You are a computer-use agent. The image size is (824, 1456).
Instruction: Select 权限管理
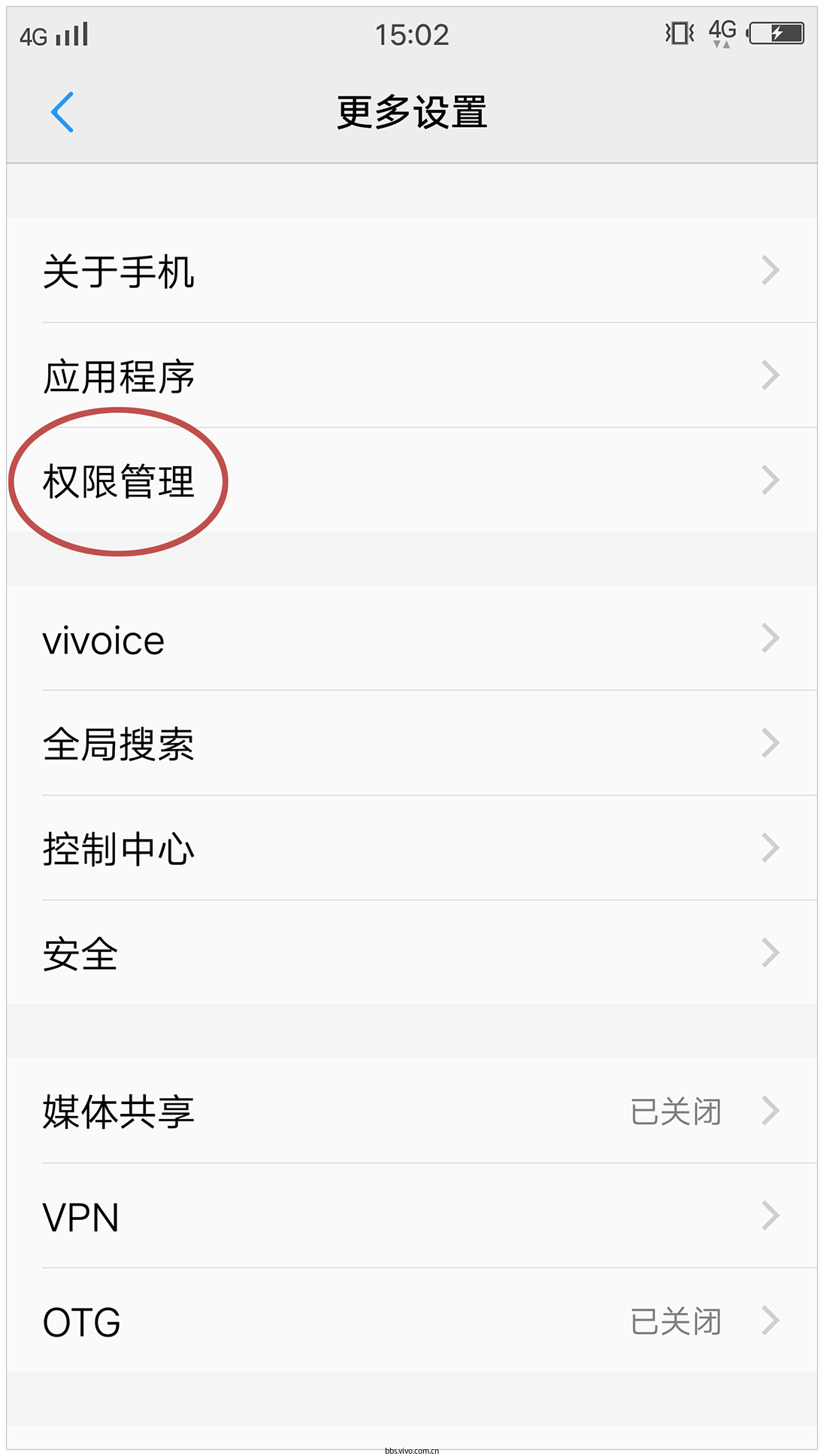pyautogui.click(x=412, y=481)
